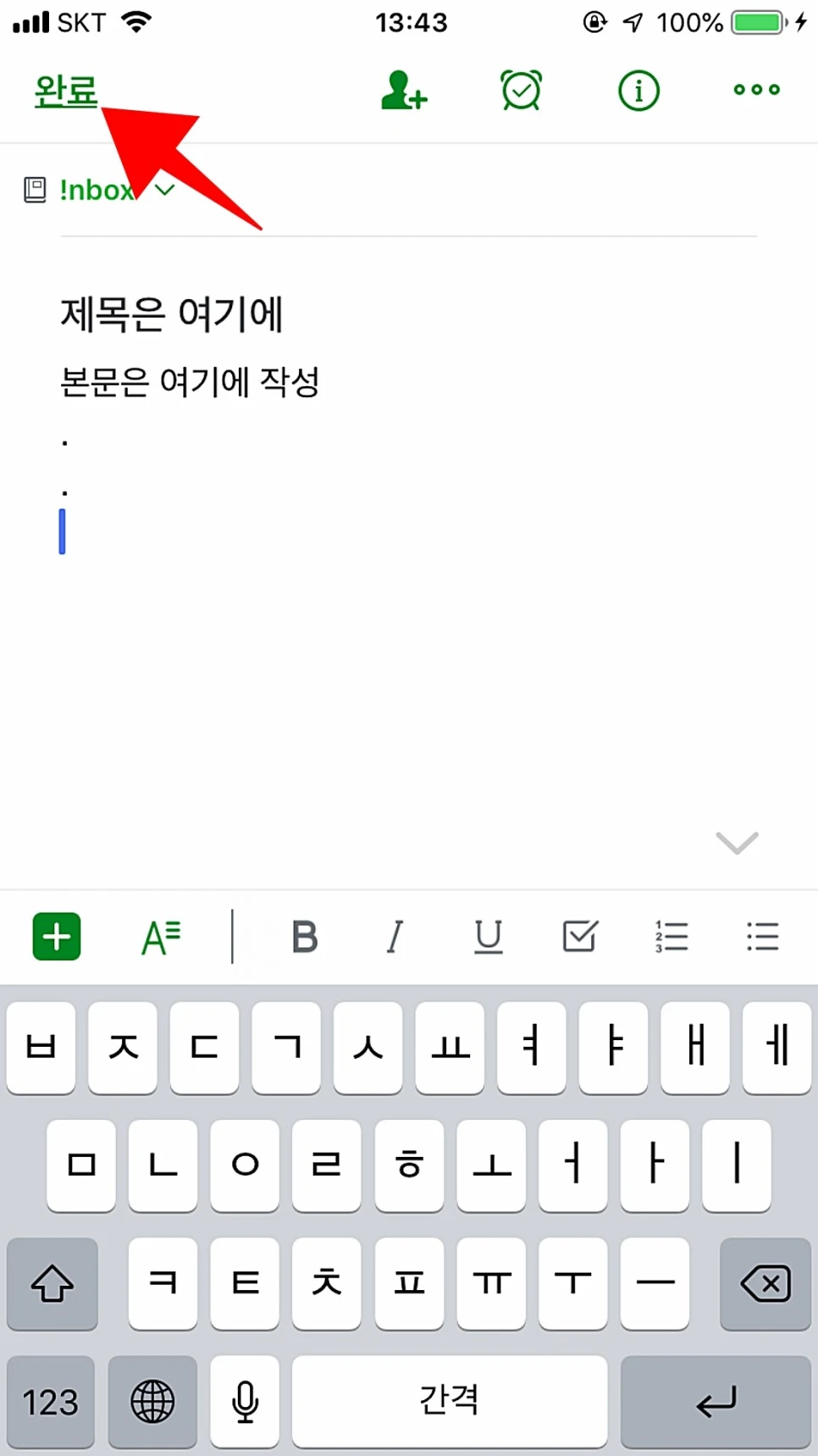This screenshot has width=818, height=1456.
Task: Switch keyboard to 123 number mode
Action: tap(51, 1402)
